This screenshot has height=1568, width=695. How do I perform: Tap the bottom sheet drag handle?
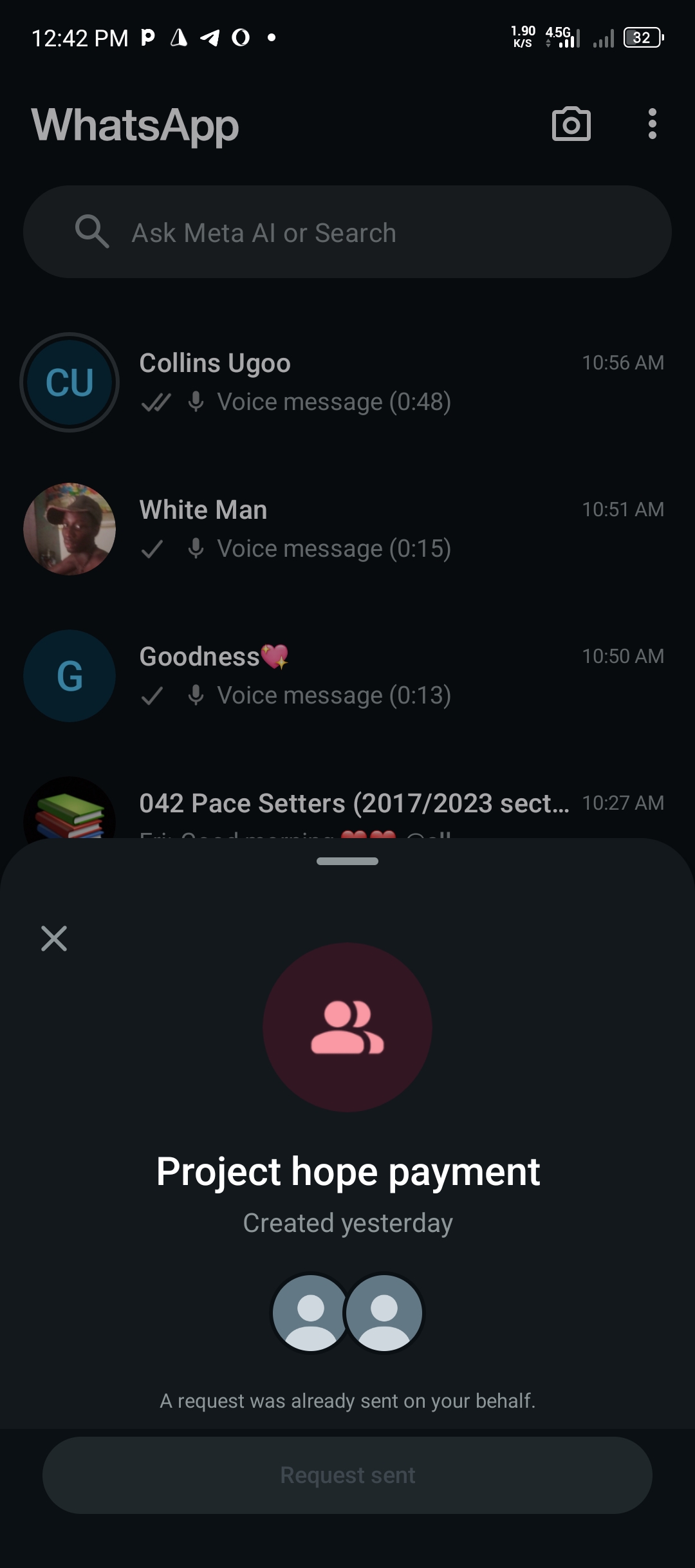(x=347, y=861)
